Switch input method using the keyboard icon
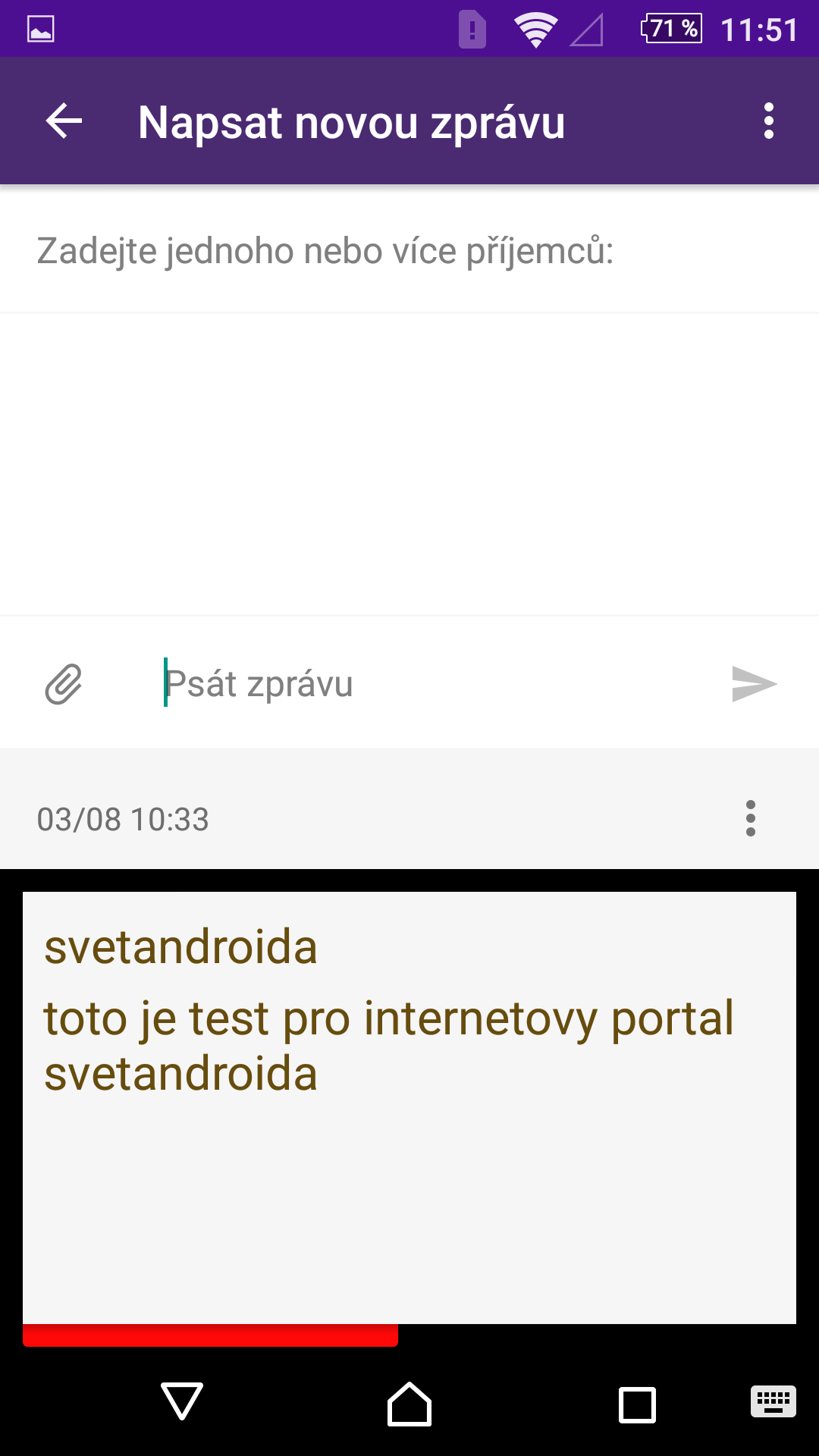Image resolution: width=819 pixels, height=1456 pixels. click(x=773, y=1401)
